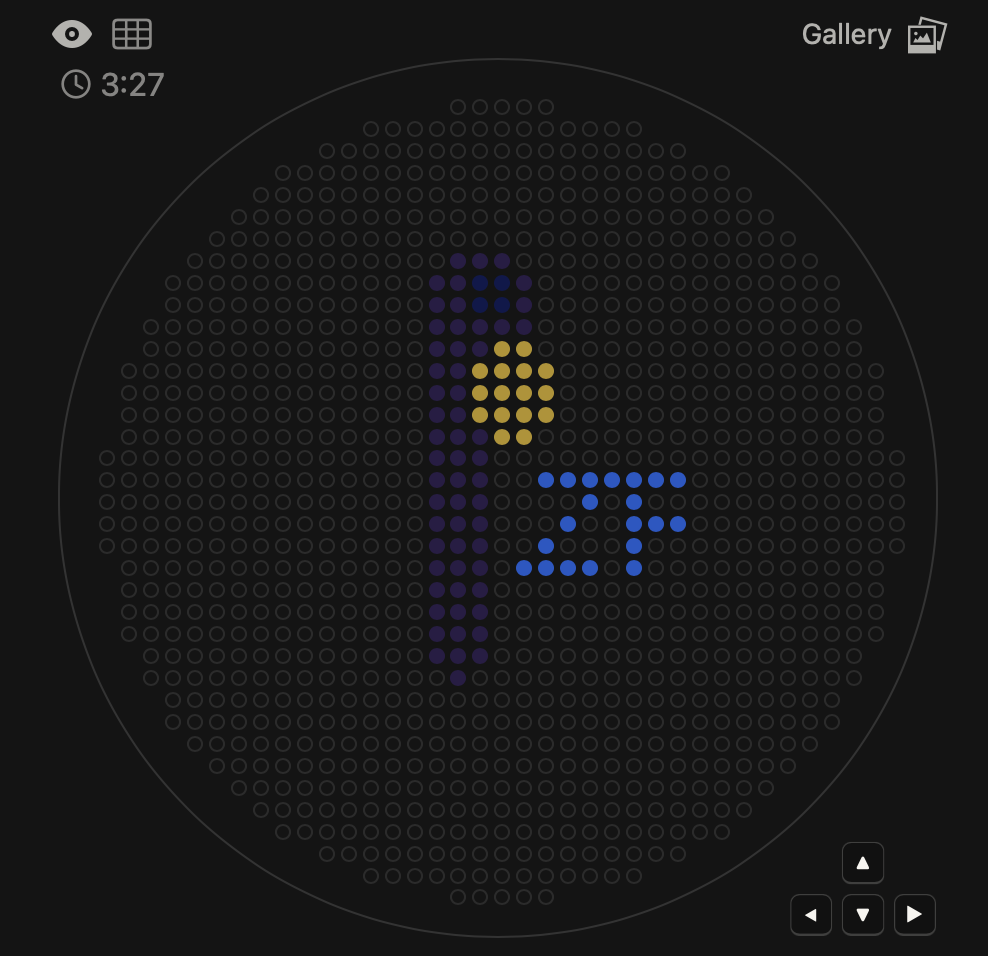Tap the up arrow button

863,863
